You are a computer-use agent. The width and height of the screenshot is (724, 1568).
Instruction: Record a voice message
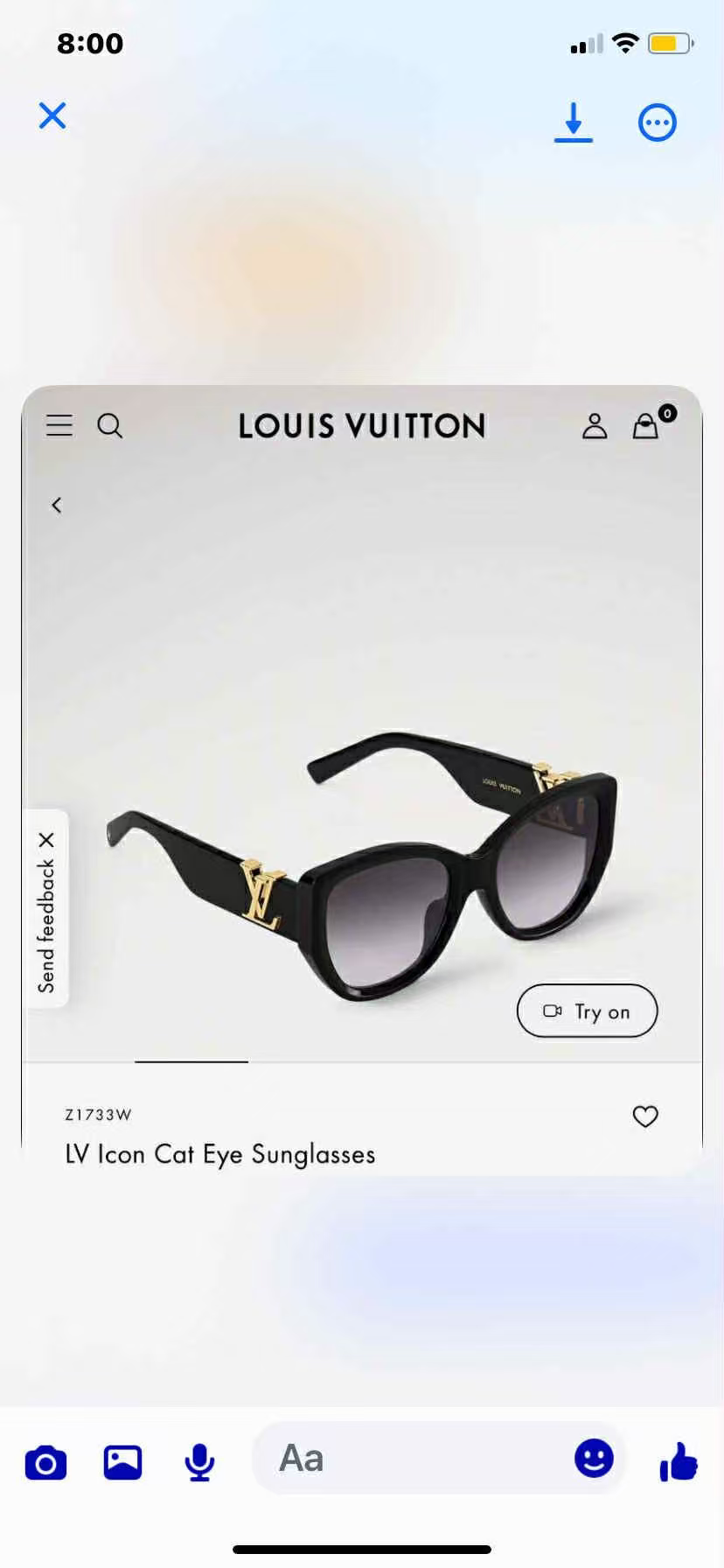199,1462
